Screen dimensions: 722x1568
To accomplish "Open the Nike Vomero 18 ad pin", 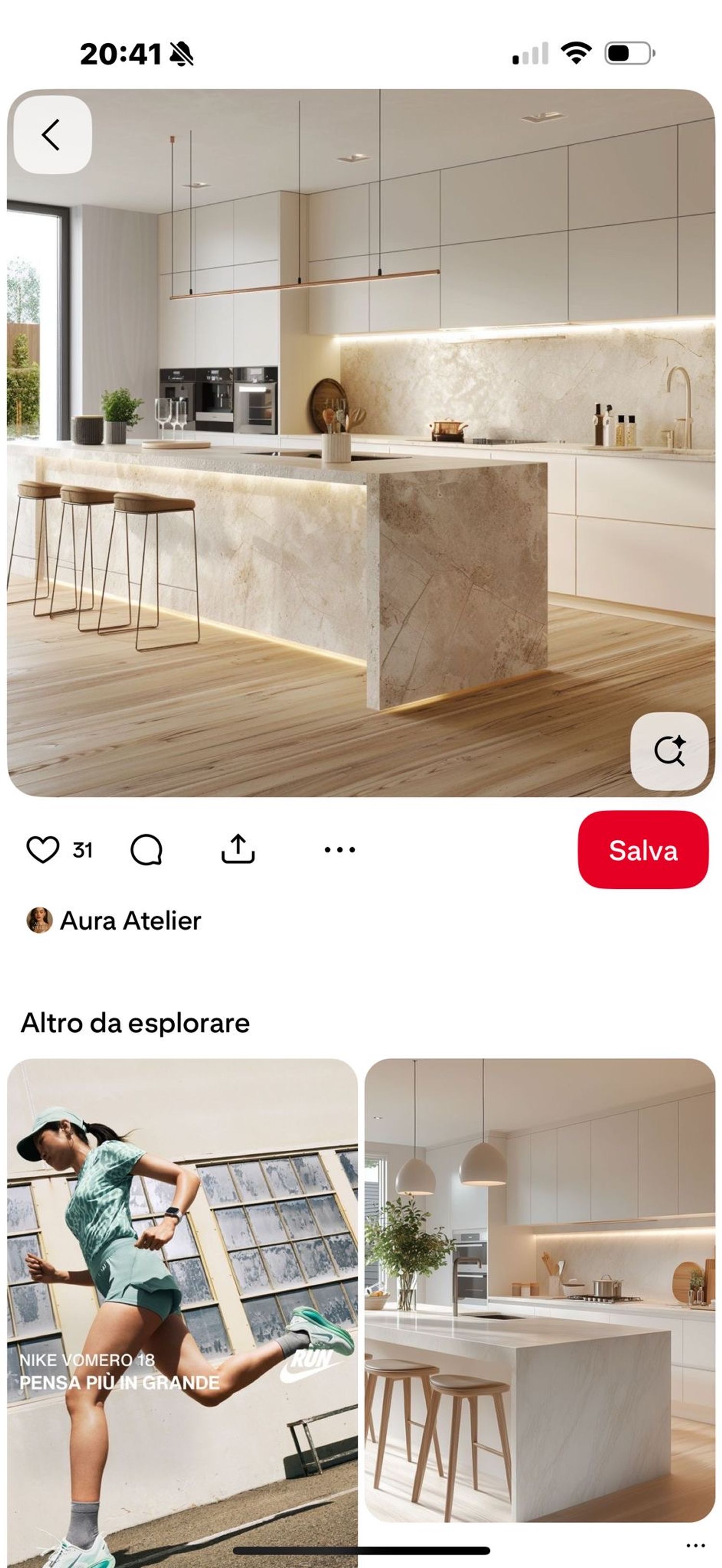I will tap(182, 1309).
